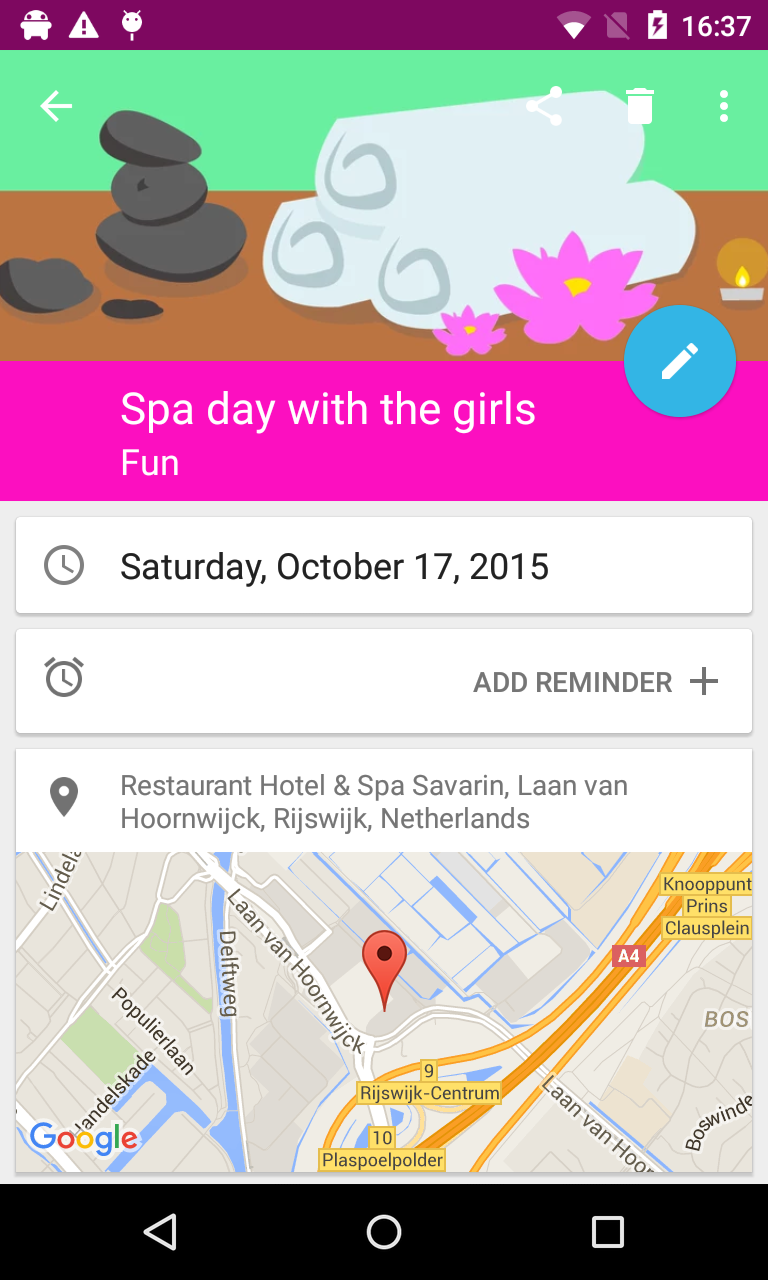Delete this event with the trash icon
768x1280 pixels.
pyautogui.click(x=640, y=106)
